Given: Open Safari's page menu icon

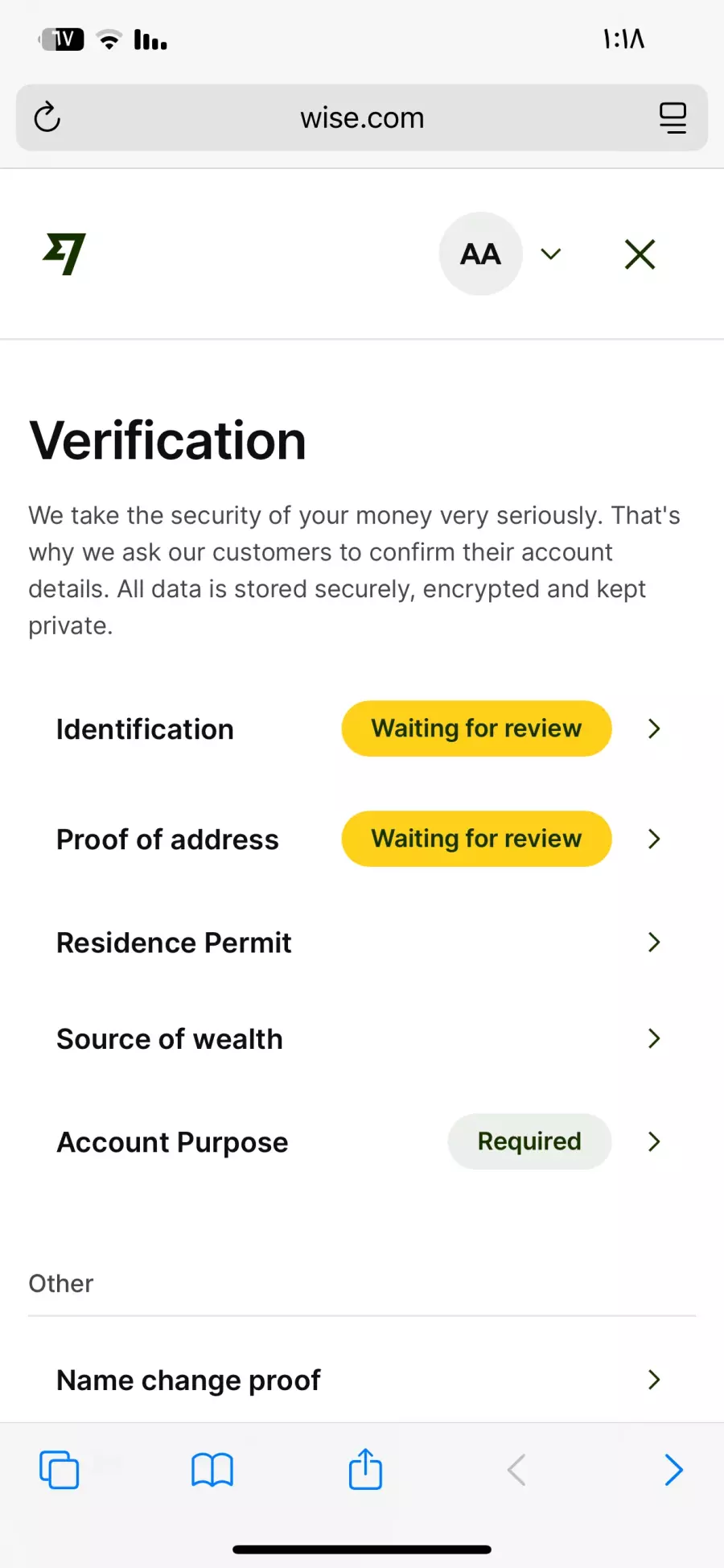Looking at the screenshot, I should [x=673, y=118].
